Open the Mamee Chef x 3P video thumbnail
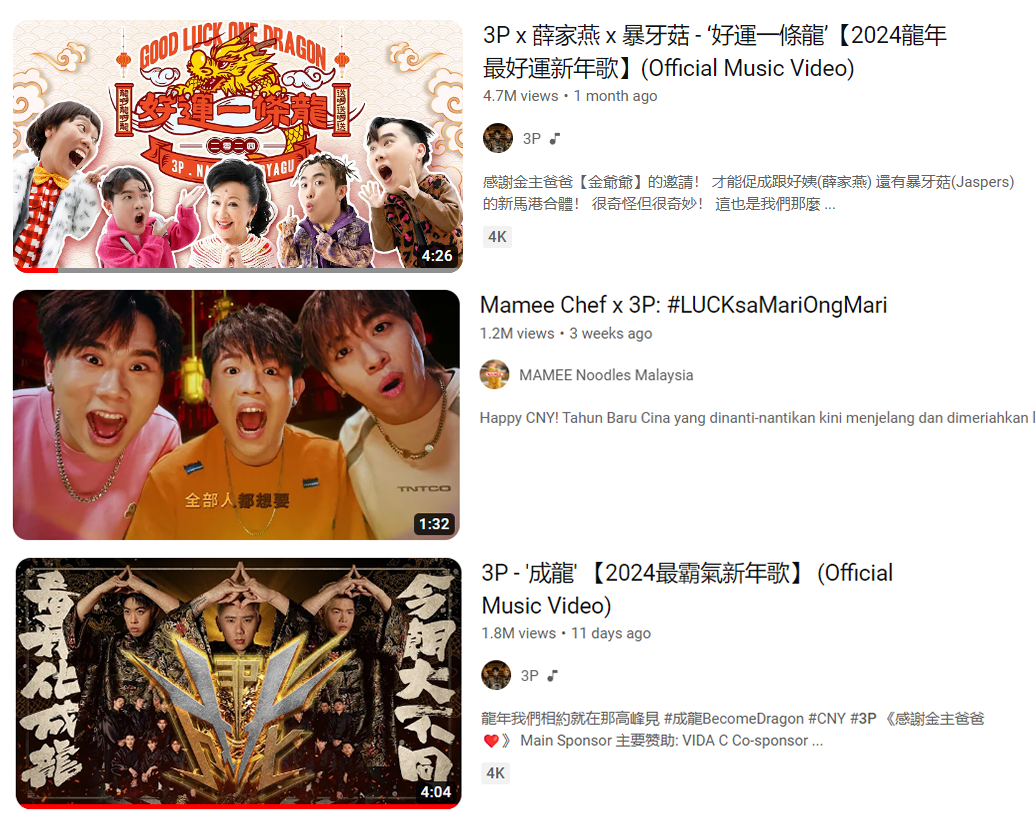 coord(236,415)
